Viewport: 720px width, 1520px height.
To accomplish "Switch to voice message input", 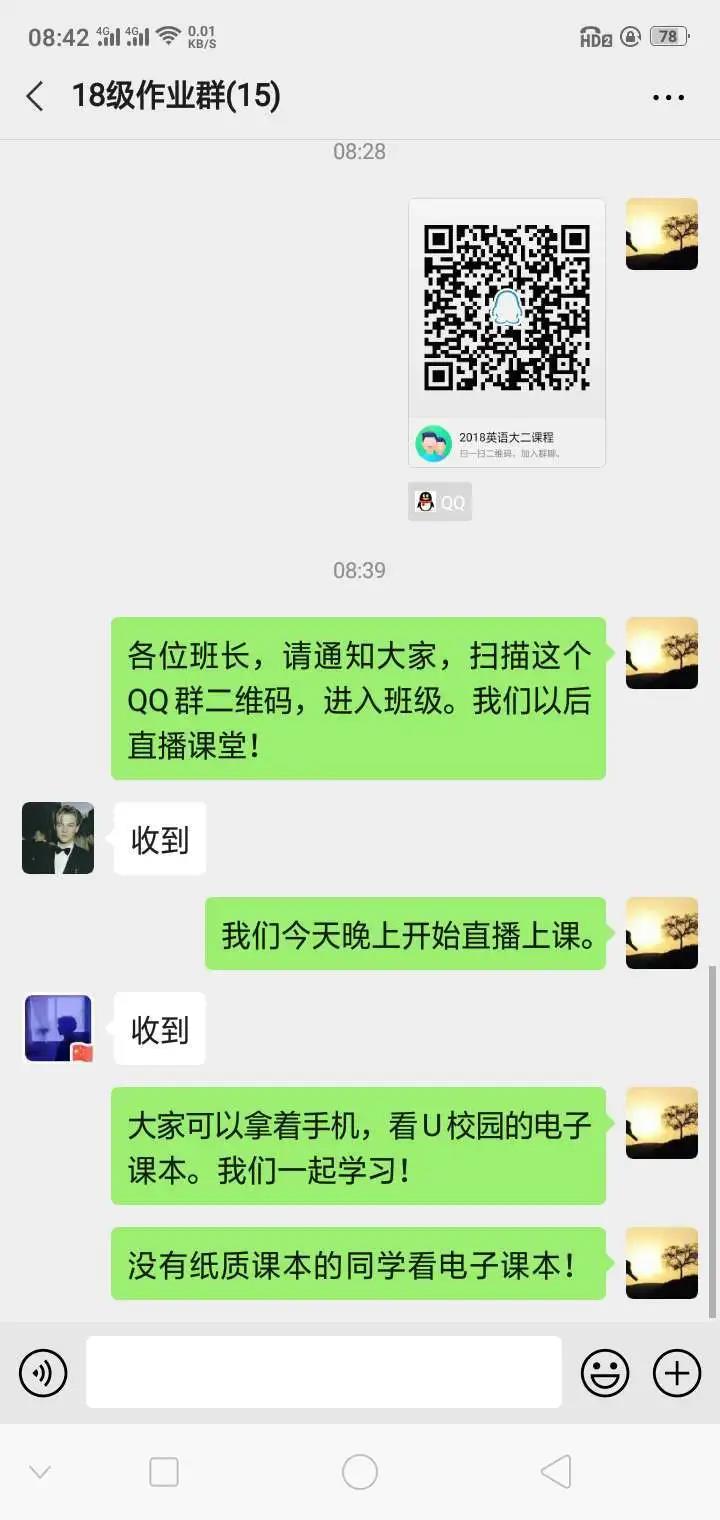I will click(x=43, y=1372).
